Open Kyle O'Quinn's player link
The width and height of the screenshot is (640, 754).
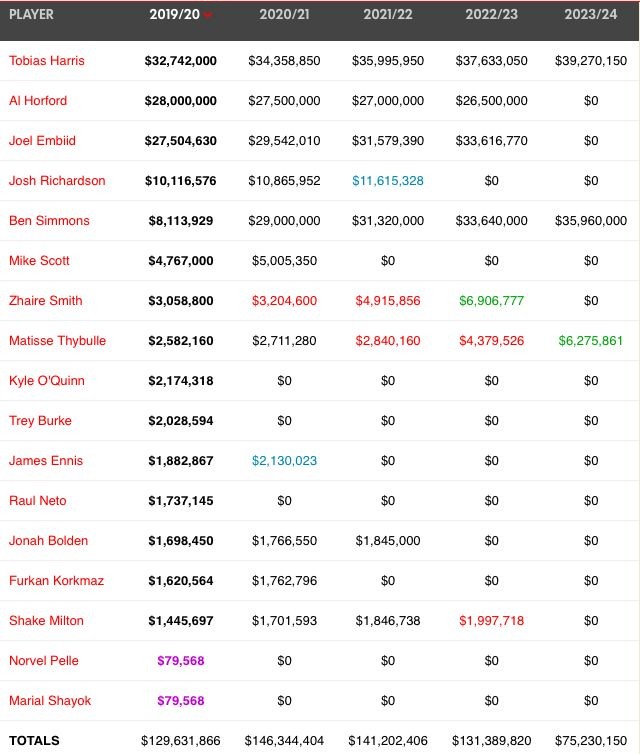(x=47, y=381)
